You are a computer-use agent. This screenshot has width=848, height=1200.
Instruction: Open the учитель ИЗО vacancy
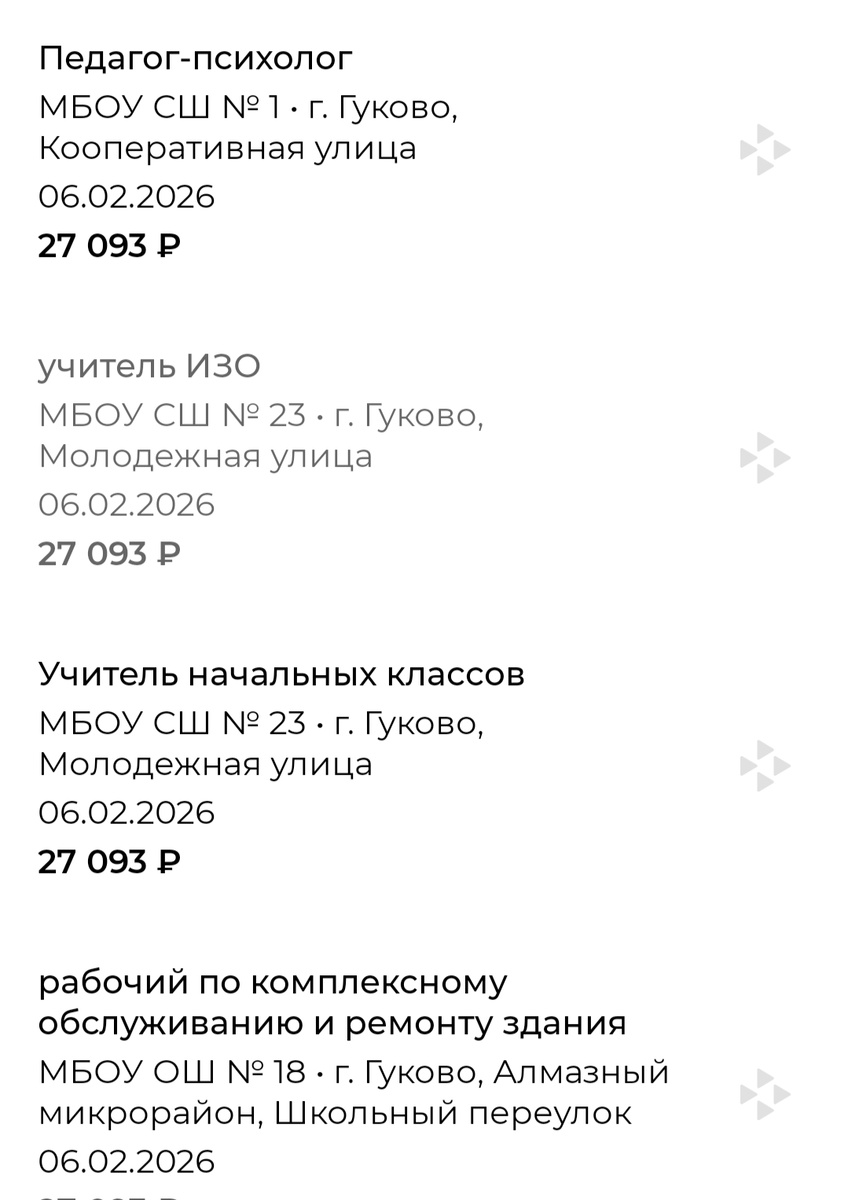coord(148,365)
